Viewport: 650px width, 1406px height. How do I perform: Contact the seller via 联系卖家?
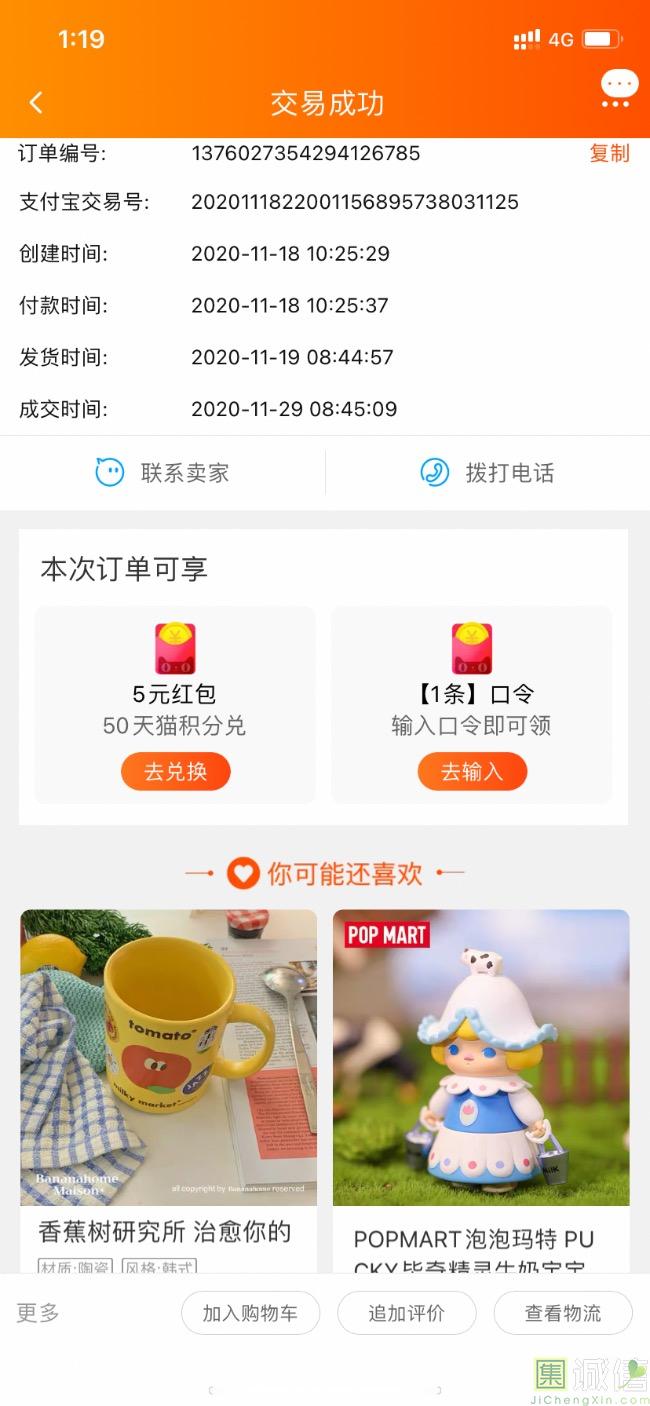163,472
